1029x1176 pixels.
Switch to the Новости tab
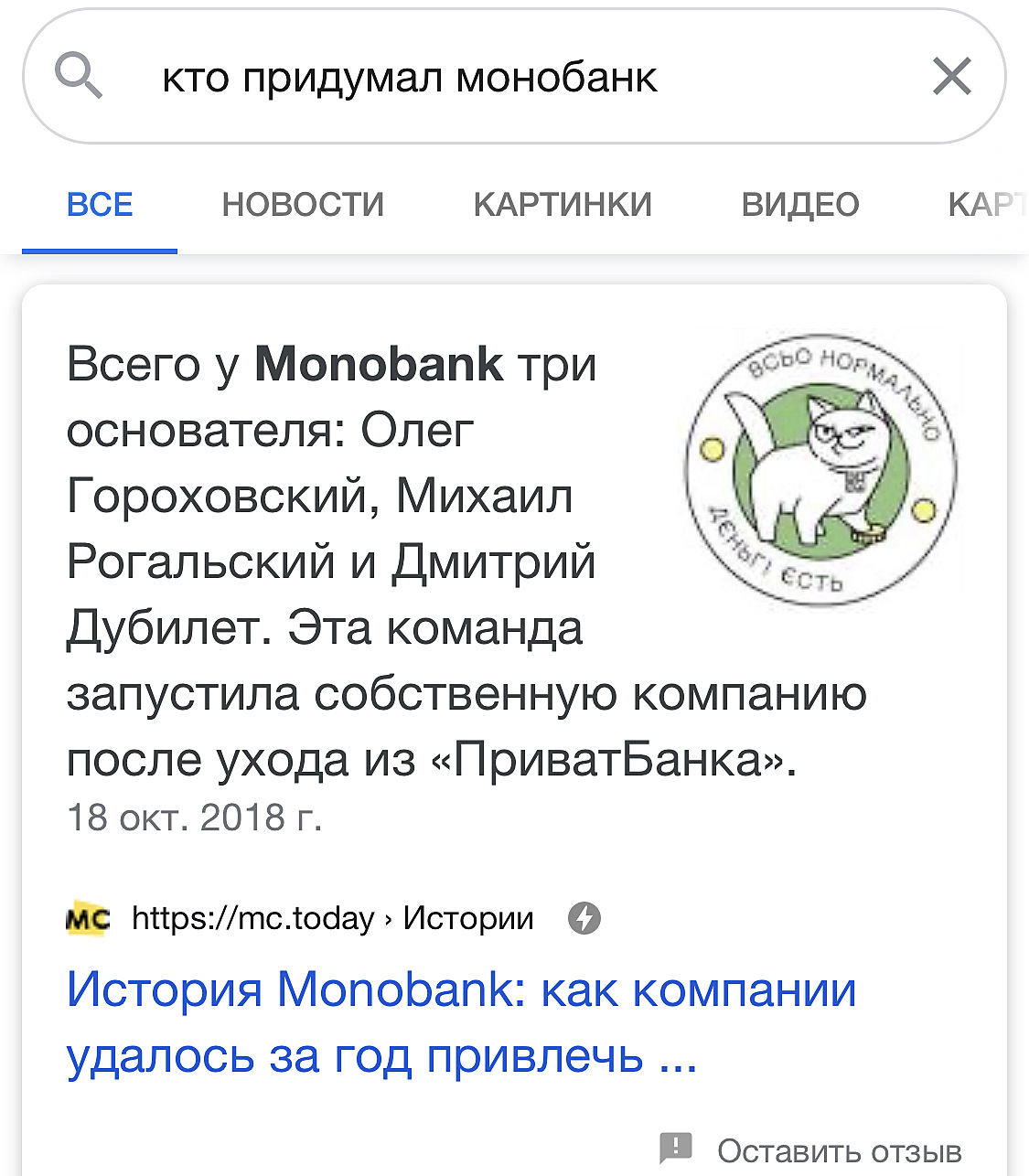(303, 204)
